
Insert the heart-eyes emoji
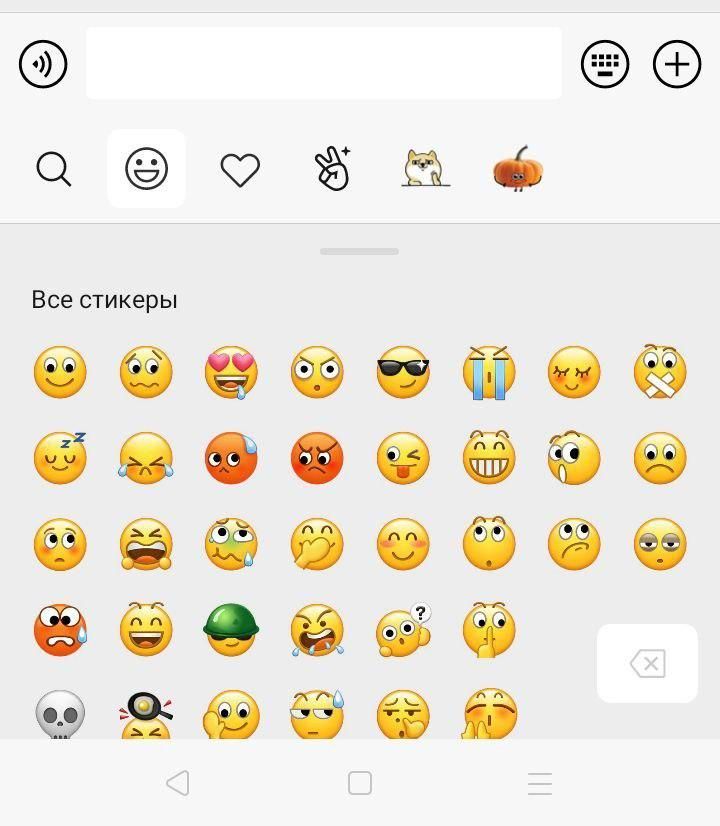tap(231, 372)
